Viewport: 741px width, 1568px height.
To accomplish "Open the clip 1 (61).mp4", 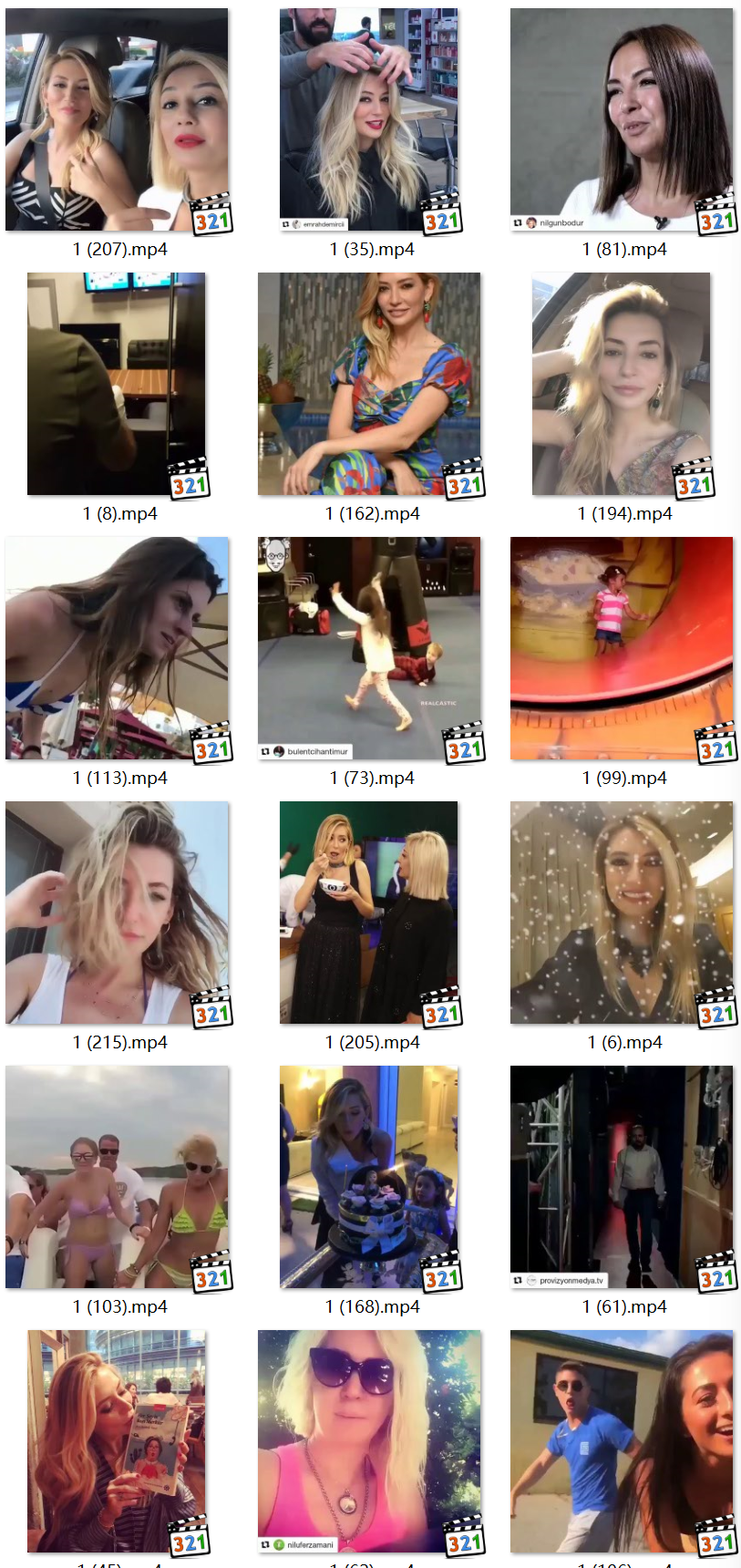I will coord(622,1177).
